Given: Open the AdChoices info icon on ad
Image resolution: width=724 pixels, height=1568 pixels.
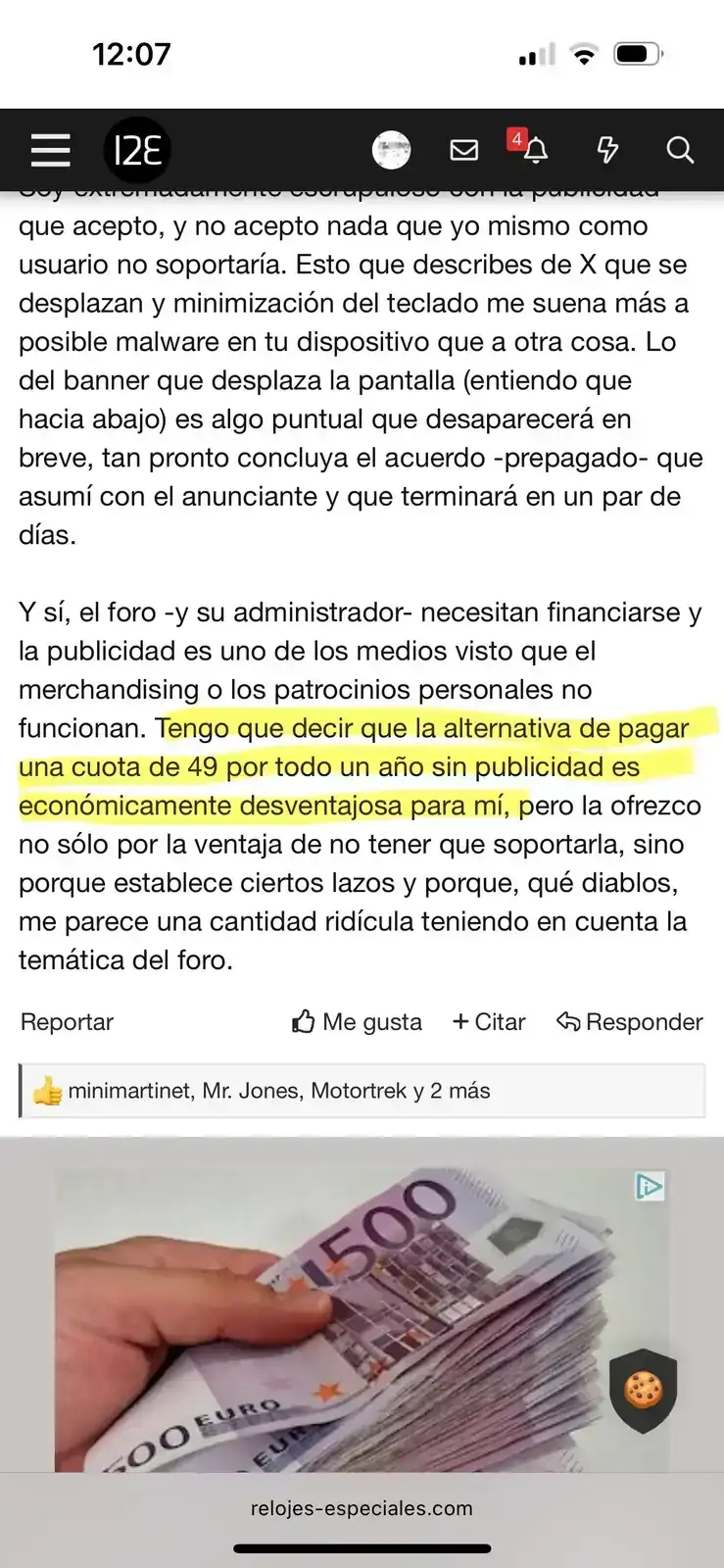Looking at the screenshot, I should pos(650,1187).
